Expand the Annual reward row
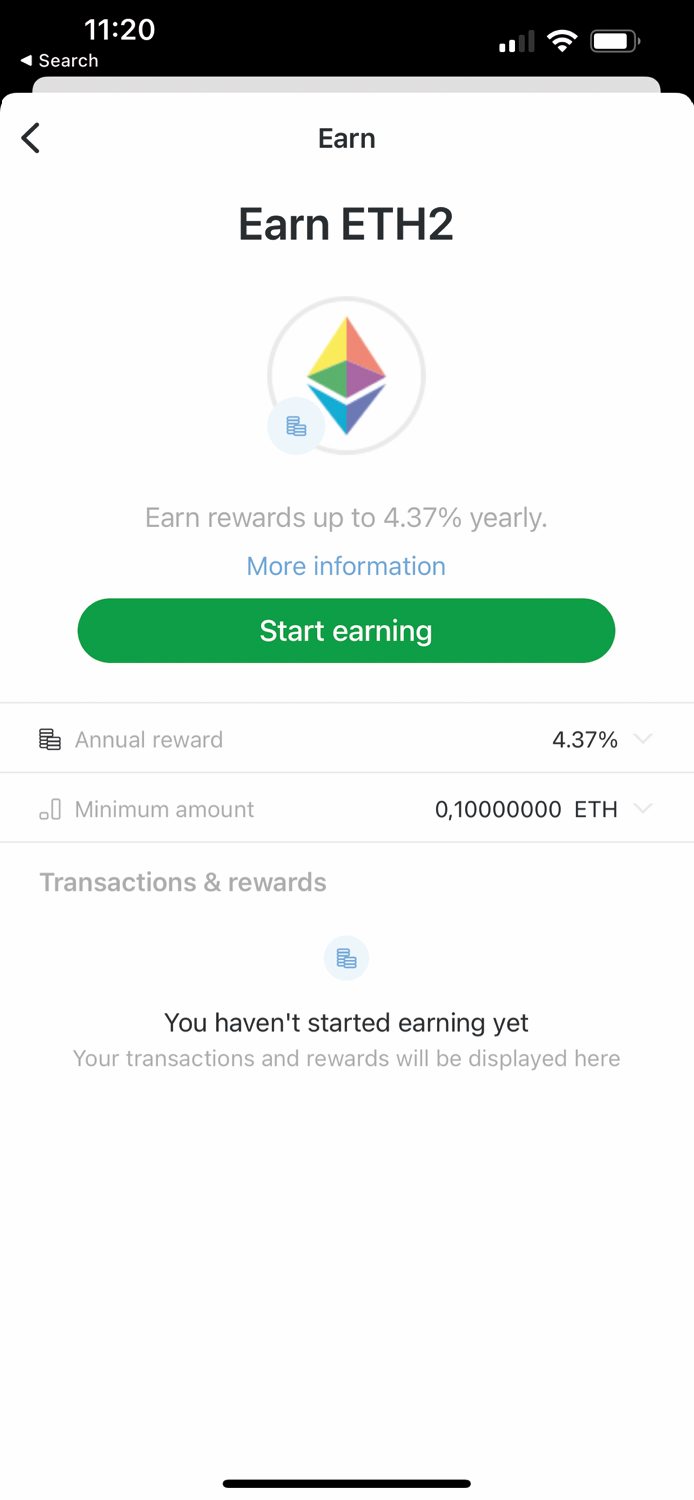This screenshot has width=694, height=1500. point(347,739)
